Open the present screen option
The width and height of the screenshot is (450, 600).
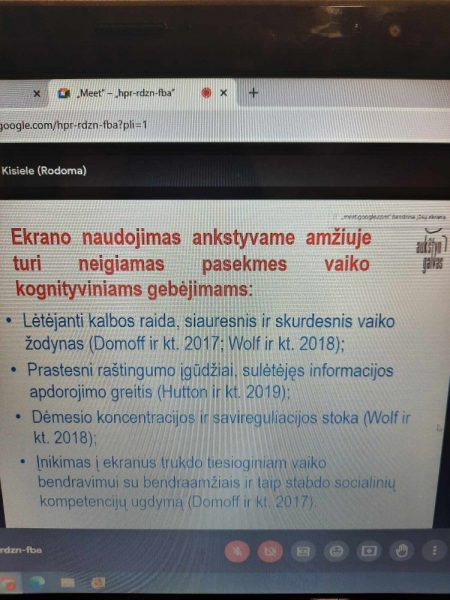369,551
